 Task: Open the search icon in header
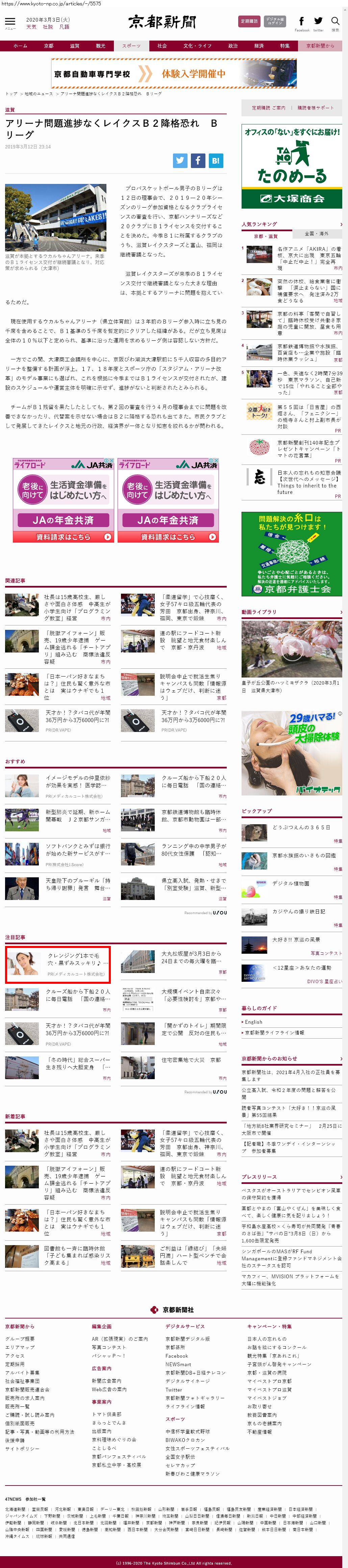[334, 21]
